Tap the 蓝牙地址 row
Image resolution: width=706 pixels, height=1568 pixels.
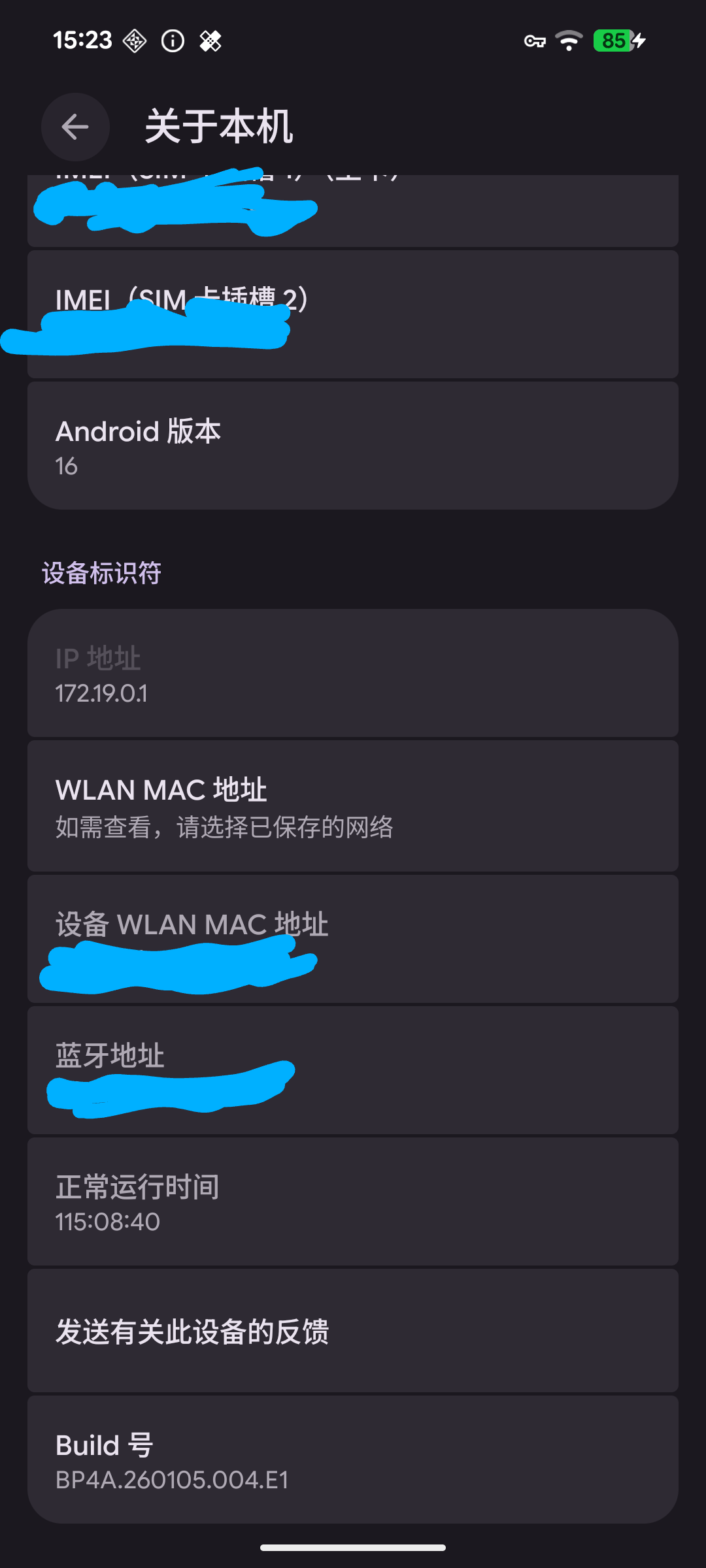pyautogui.click(x=353, y=1070)
